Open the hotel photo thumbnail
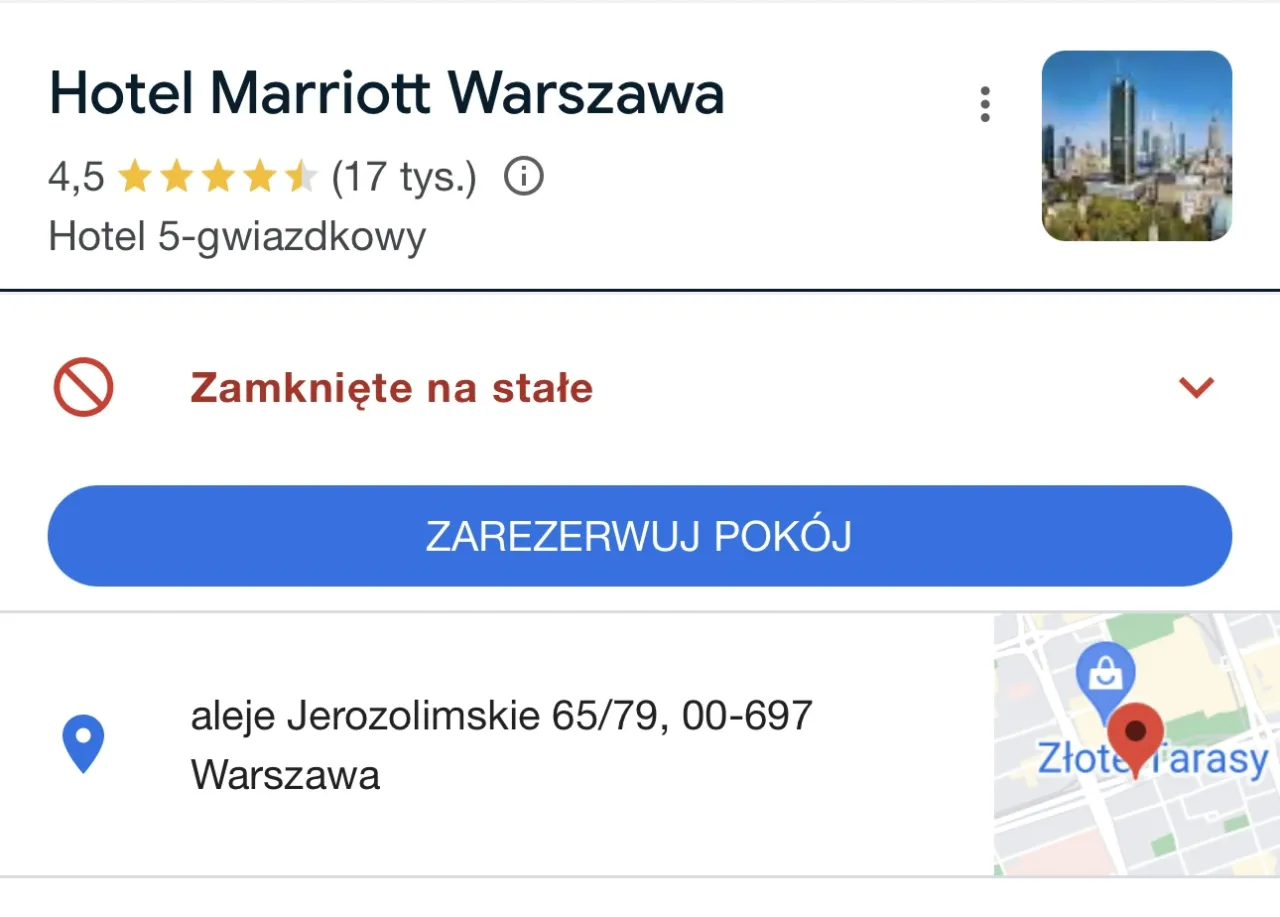 coord(1136,146)
